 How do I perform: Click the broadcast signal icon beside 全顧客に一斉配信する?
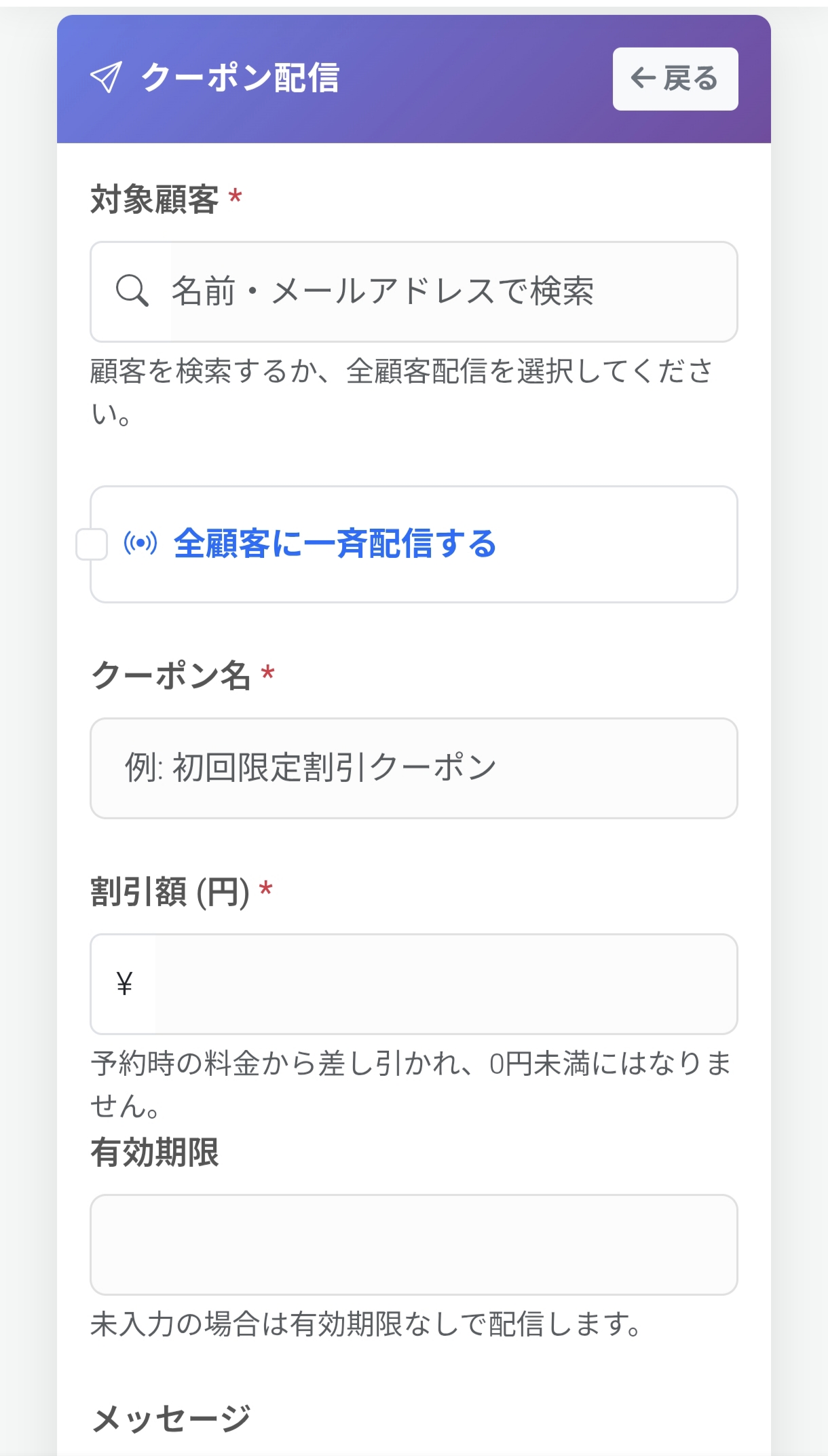139,542
